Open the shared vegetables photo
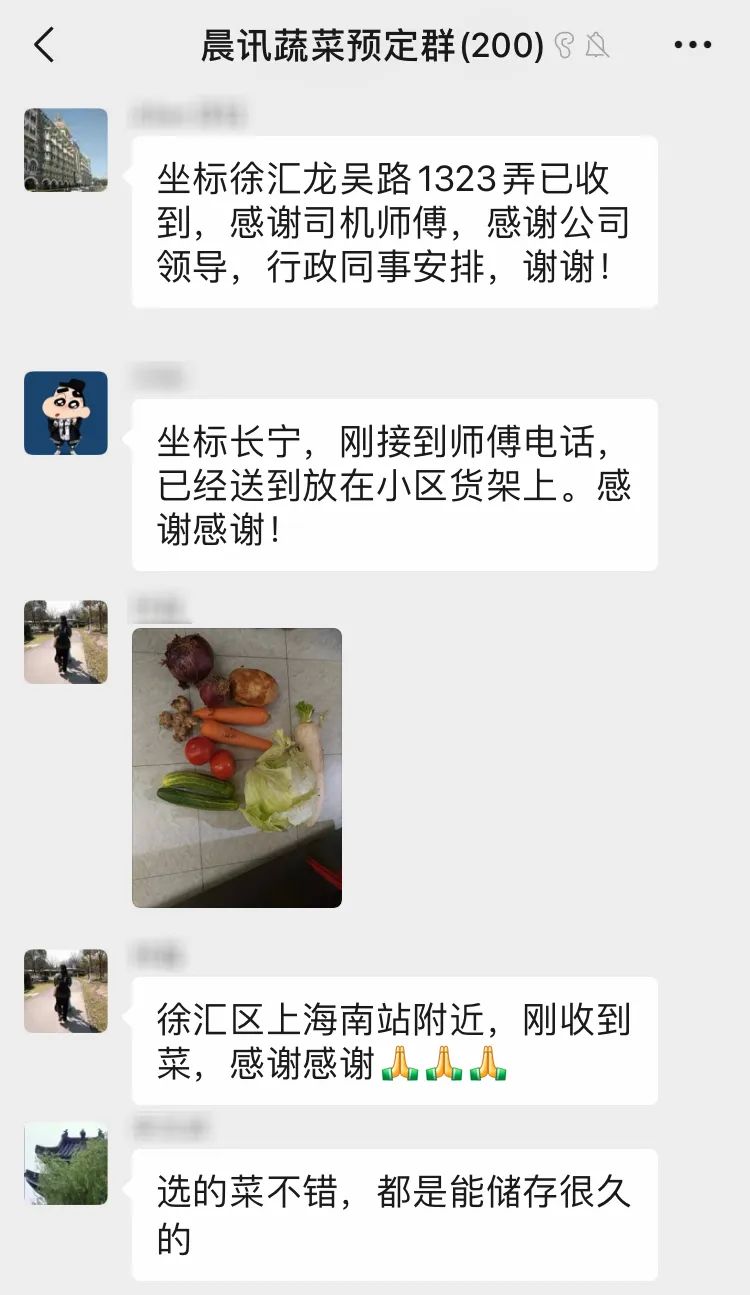Image resolution: width=750 pixels, height=1295 pixels. click(237, 767)
